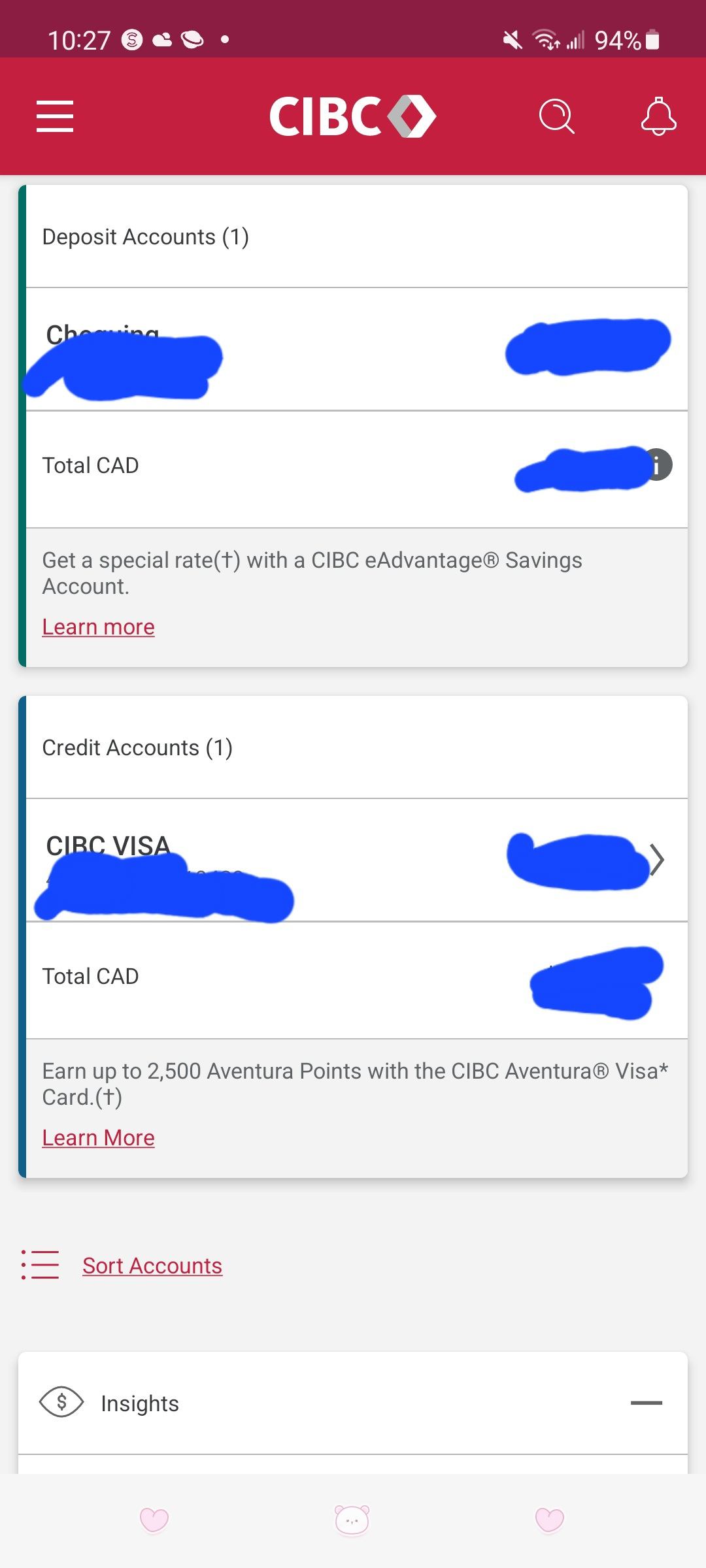
Task: Follow Learn More link for Aventura Visa
Action: click(98, 1138)
